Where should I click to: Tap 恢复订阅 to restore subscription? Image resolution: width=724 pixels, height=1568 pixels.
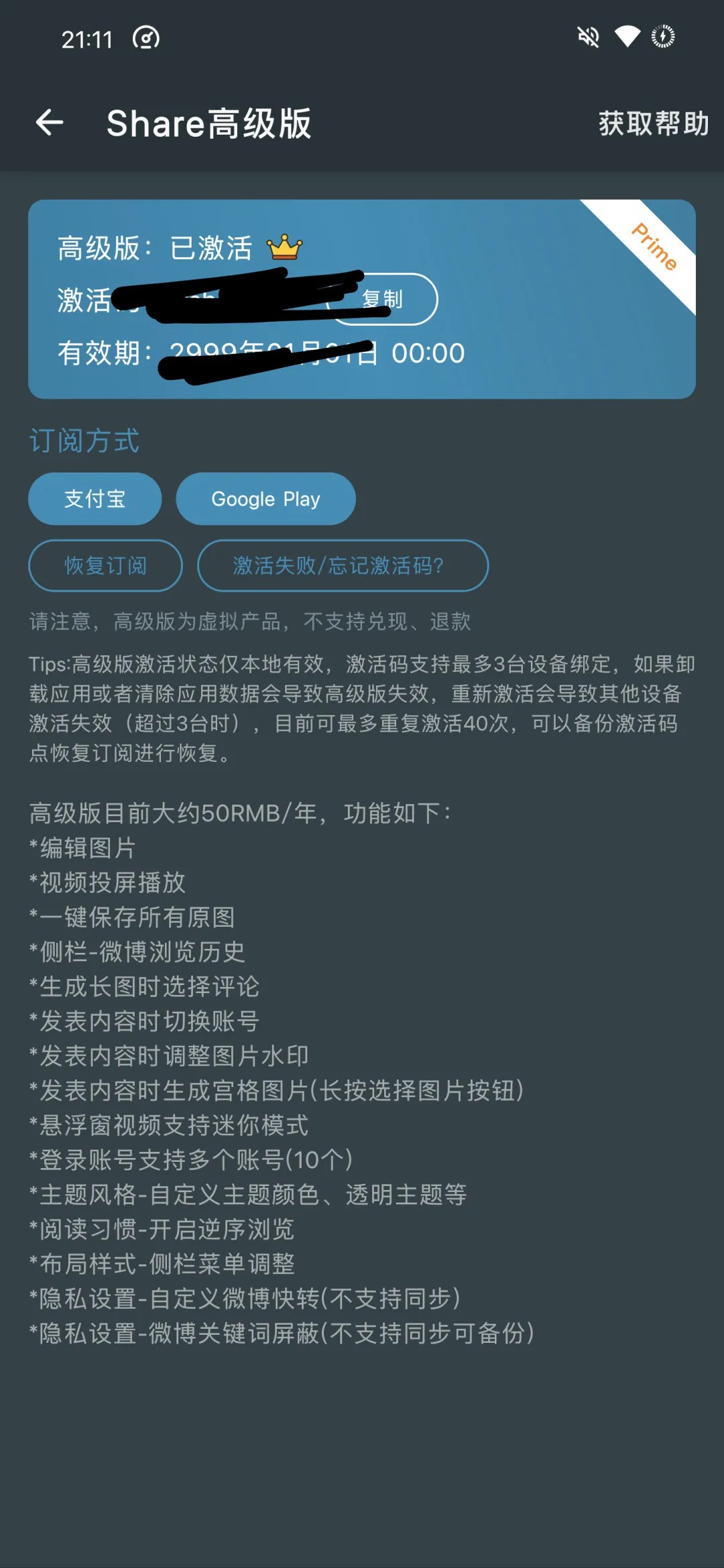click(105, 566)
